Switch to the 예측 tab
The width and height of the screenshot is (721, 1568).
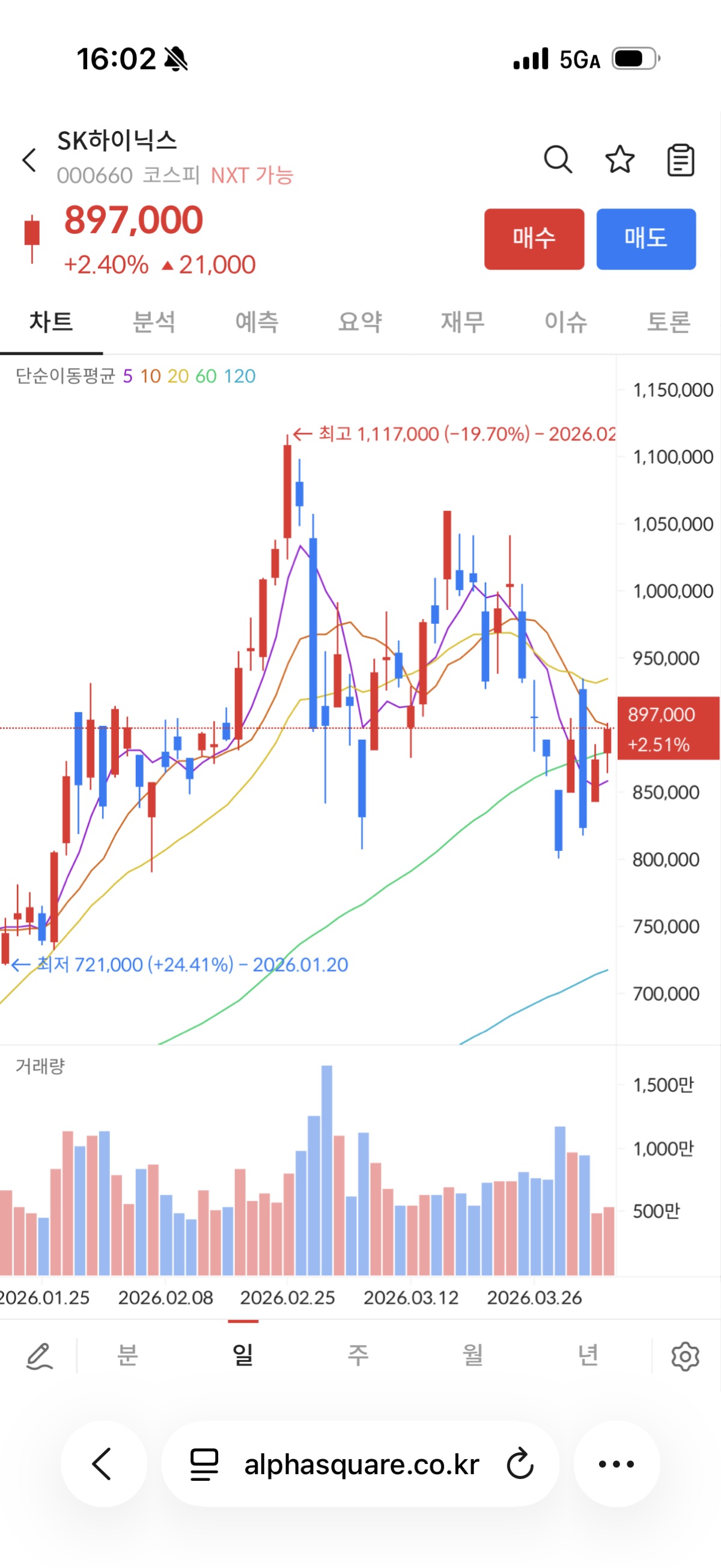coord(257,322)
